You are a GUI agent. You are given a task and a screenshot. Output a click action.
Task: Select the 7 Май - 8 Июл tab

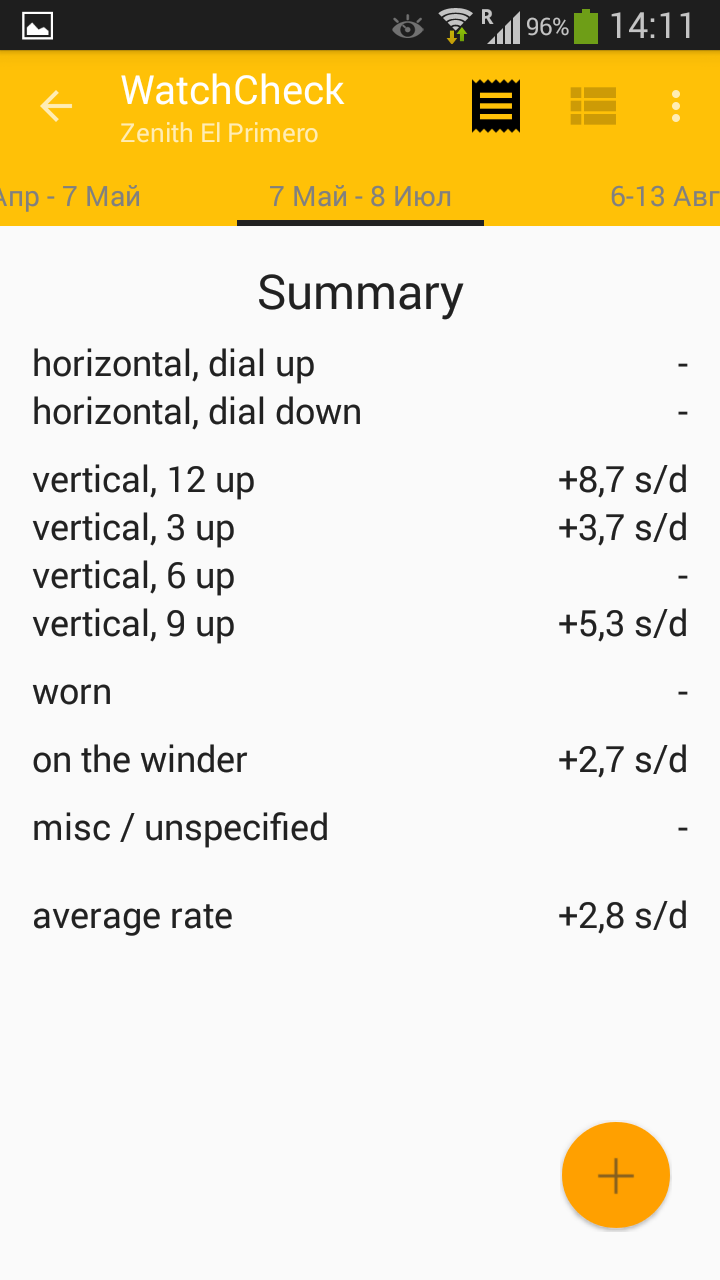(360, 196)
